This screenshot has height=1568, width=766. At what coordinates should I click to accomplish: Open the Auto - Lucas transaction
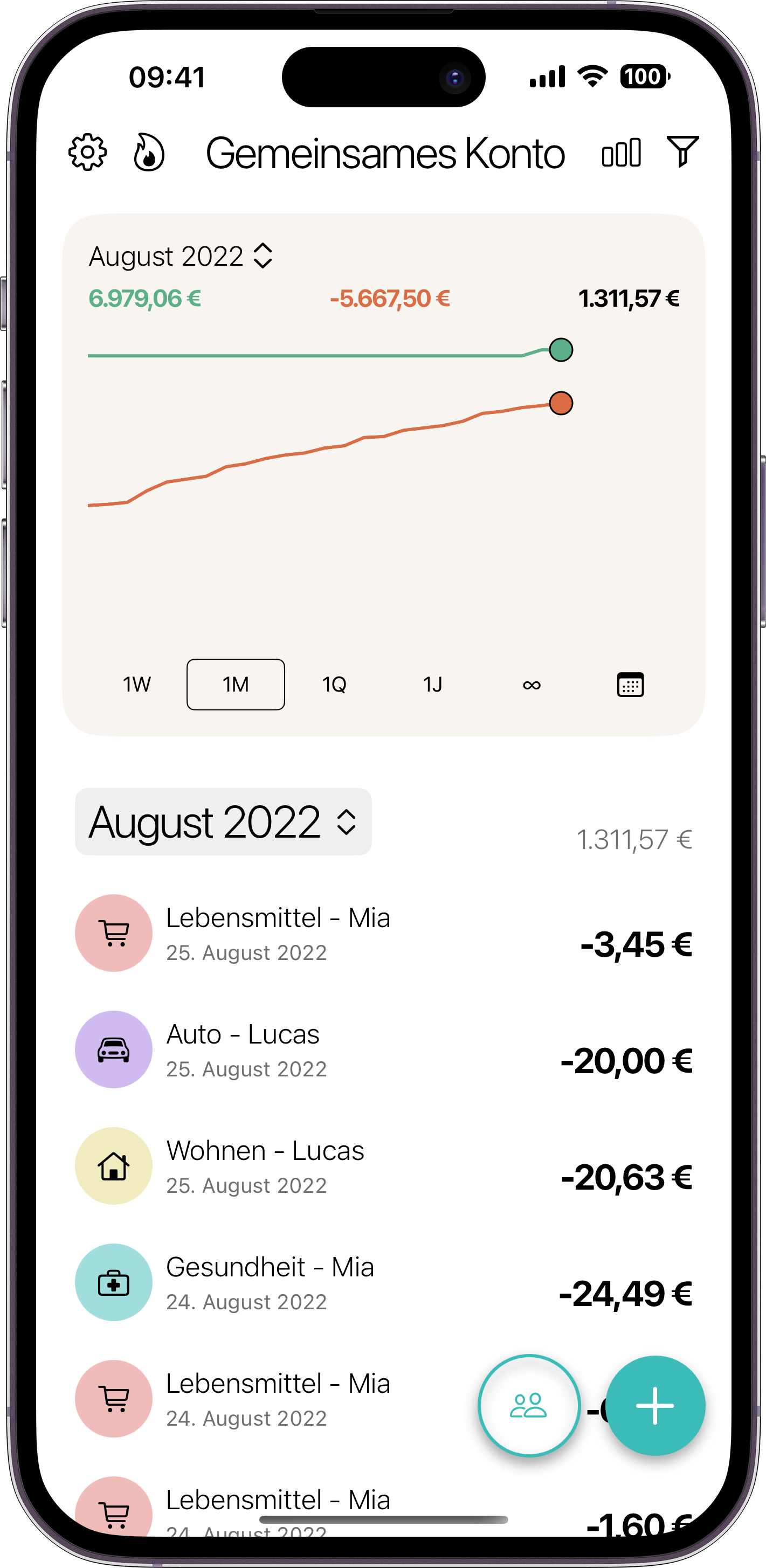coord(384,1049)
